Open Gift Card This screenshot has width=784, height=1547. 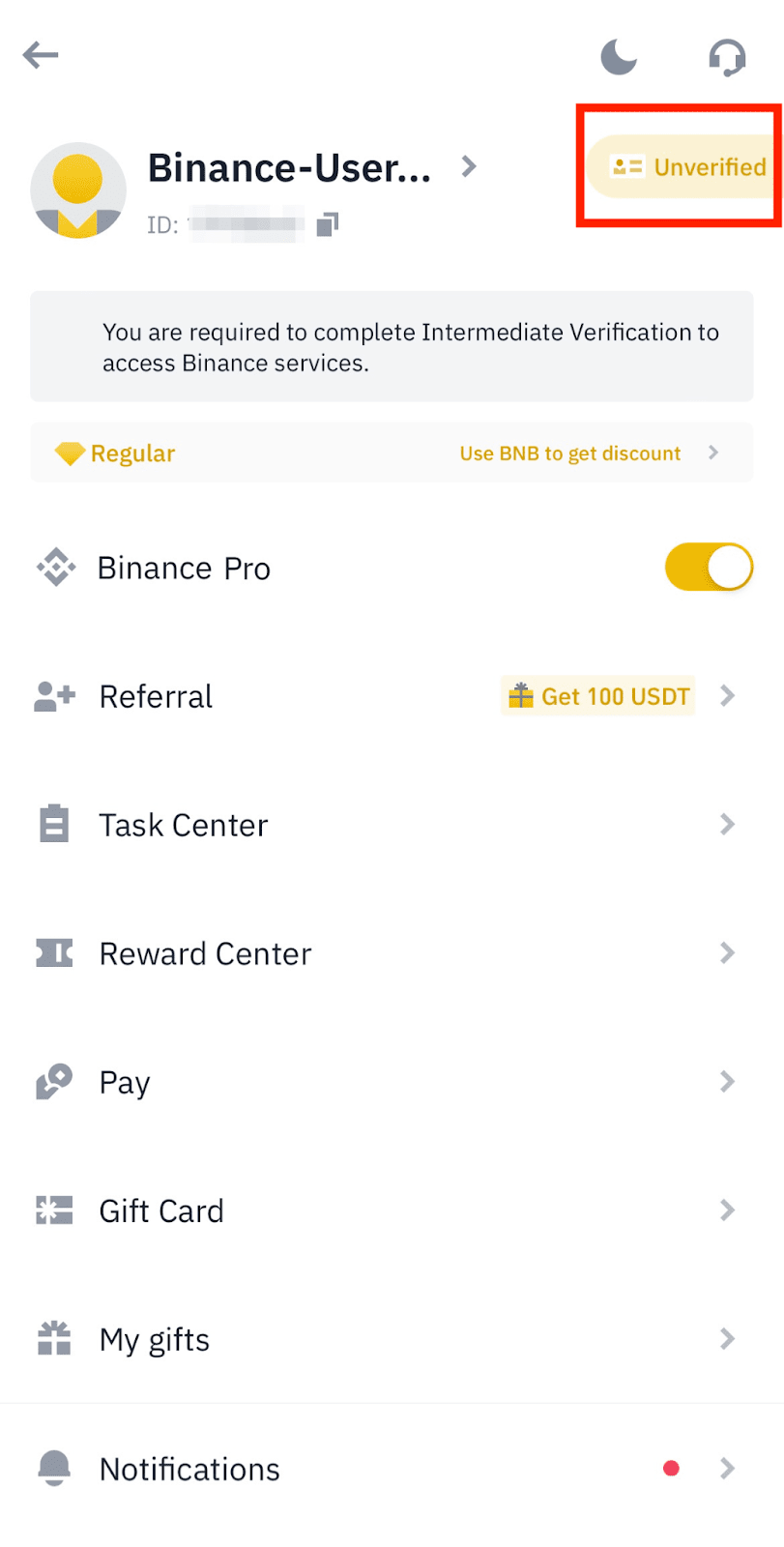click(387, 1211)
